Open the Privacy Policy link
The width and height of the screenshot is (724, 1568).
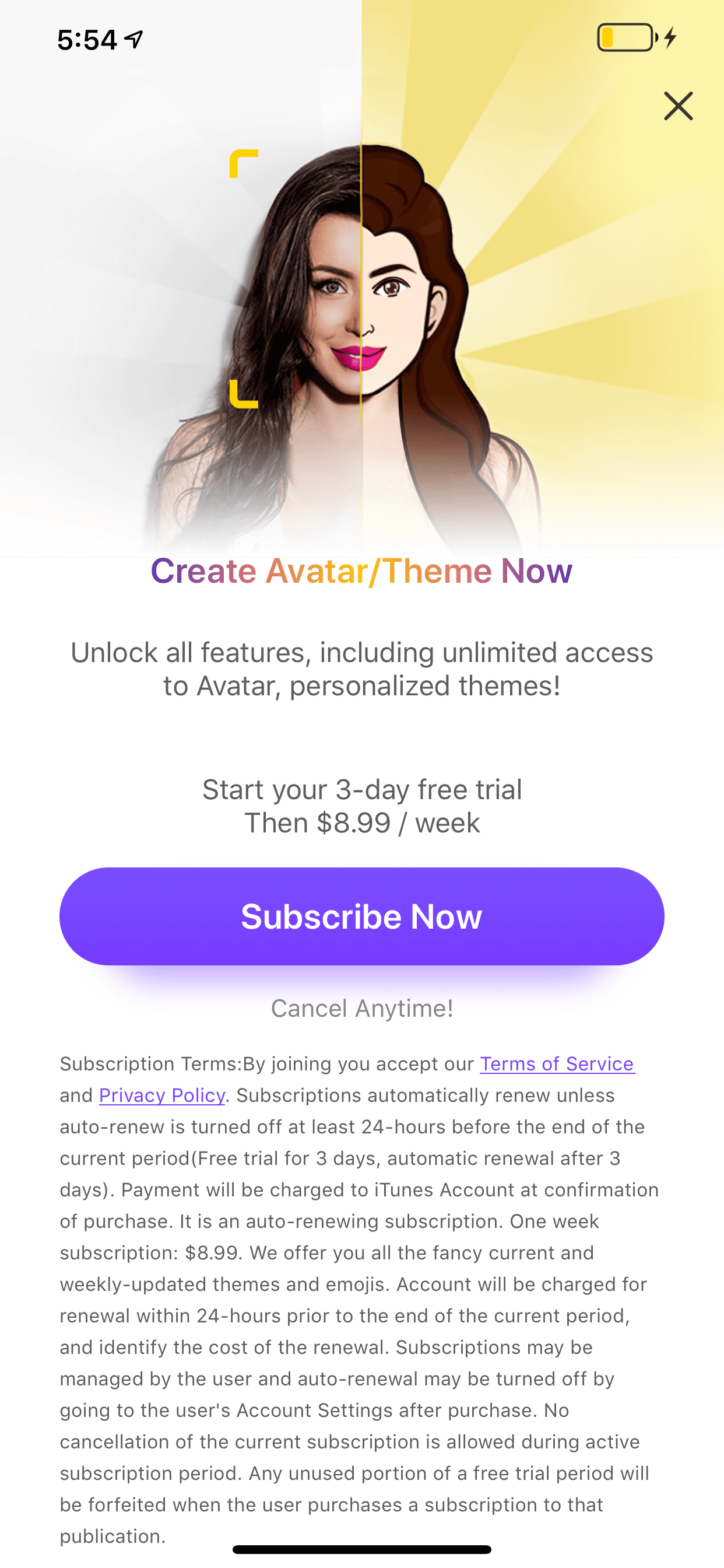tap(162, 1095)
